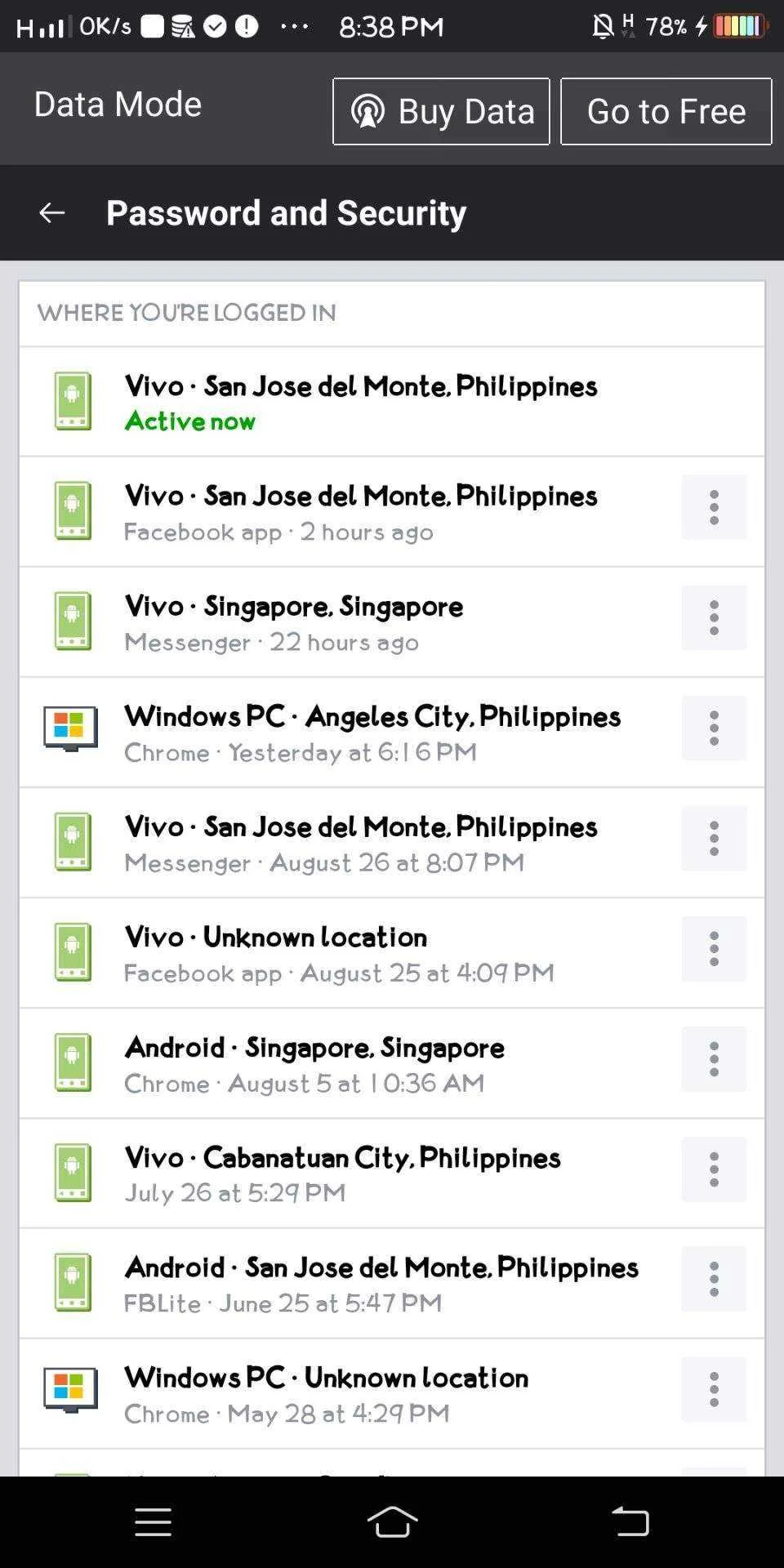784x1568 pixels.
Task: Open options for Vivo Cabanatuan City session
Action: coord(714,1169)
